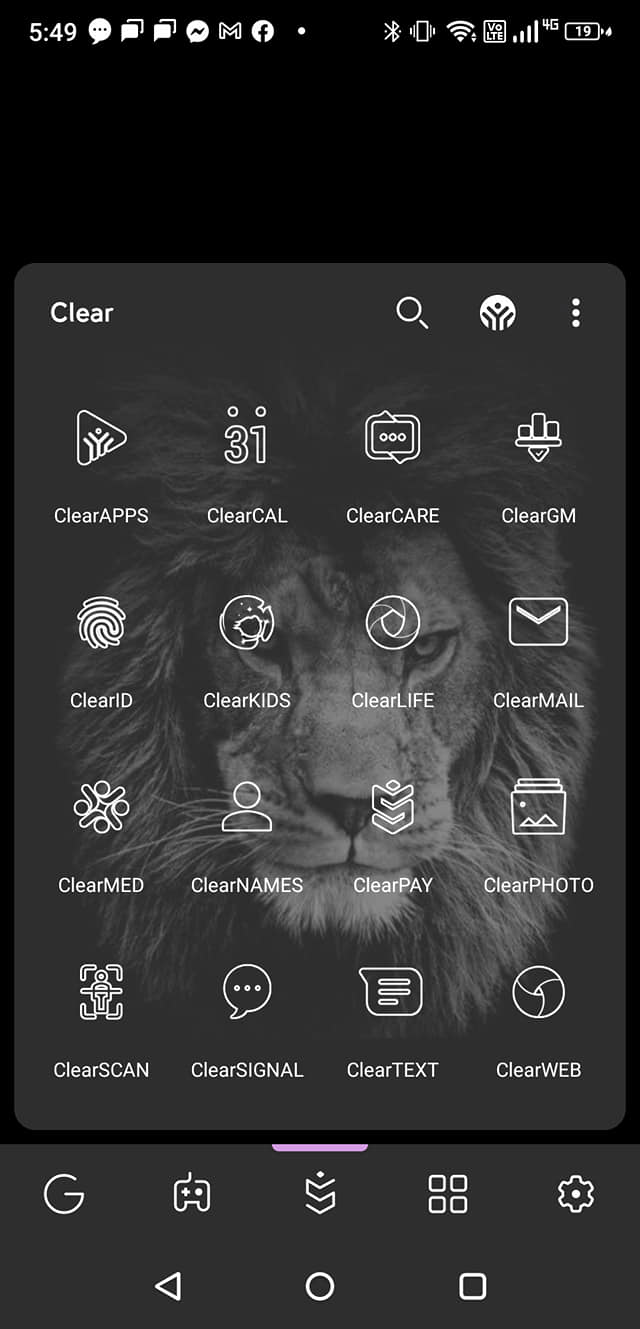Launch the ClearWEB browser
640x1329 pixels.
tap(538, 993)
